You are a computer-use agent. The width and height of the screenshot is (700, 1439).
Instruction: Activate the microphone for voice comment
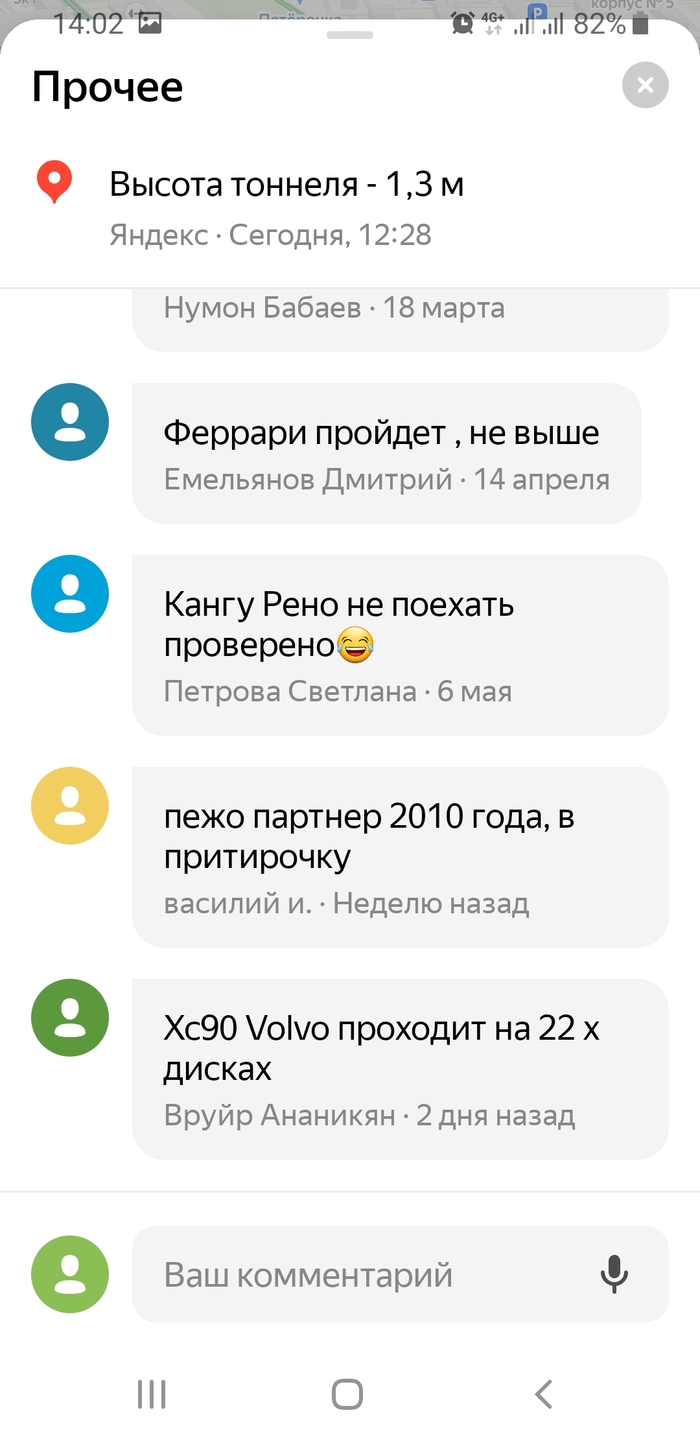614,1274
